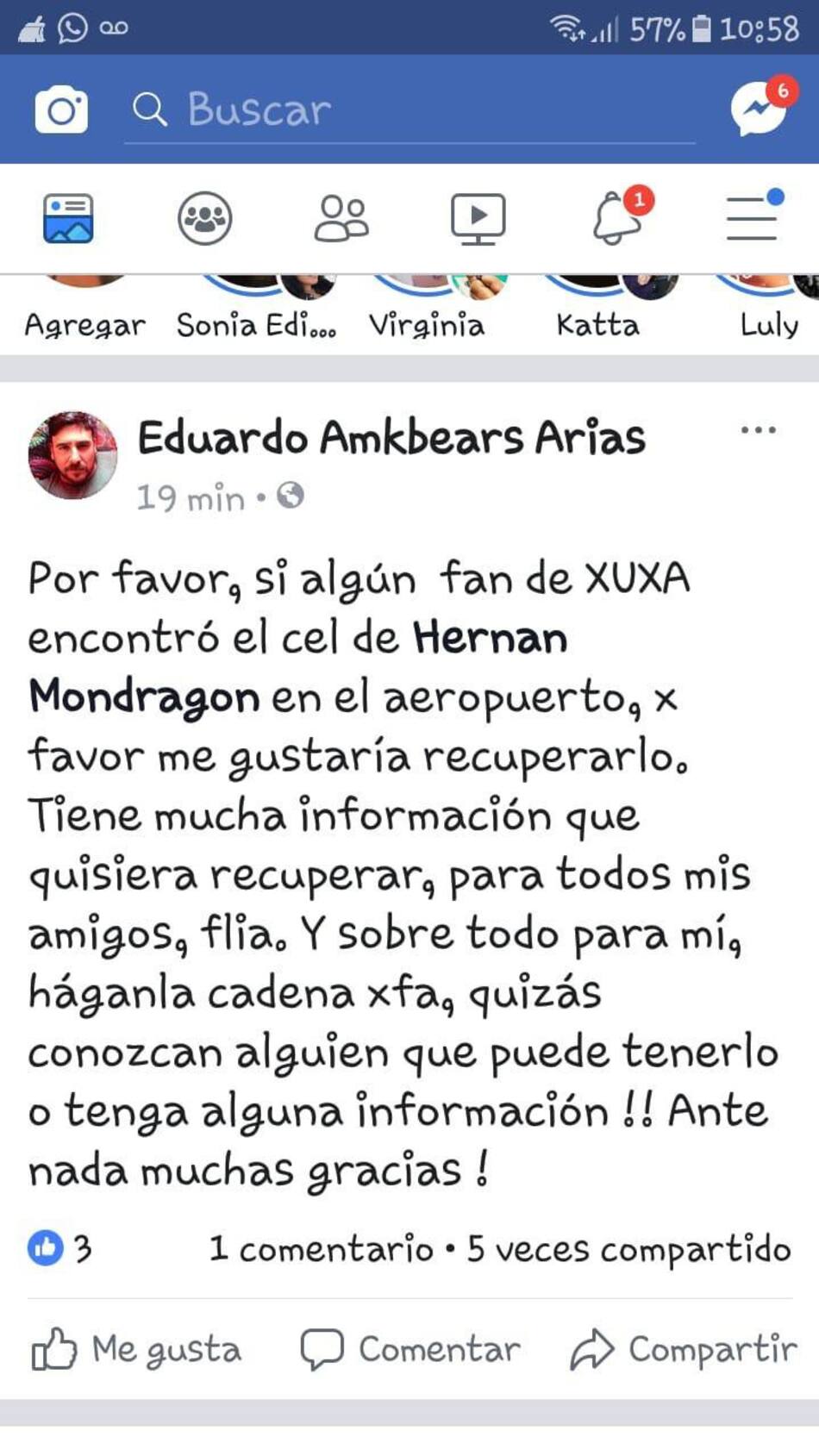Like the post with Me gusta
This screenshot has height=1456, width=819.
[136, 1349]
